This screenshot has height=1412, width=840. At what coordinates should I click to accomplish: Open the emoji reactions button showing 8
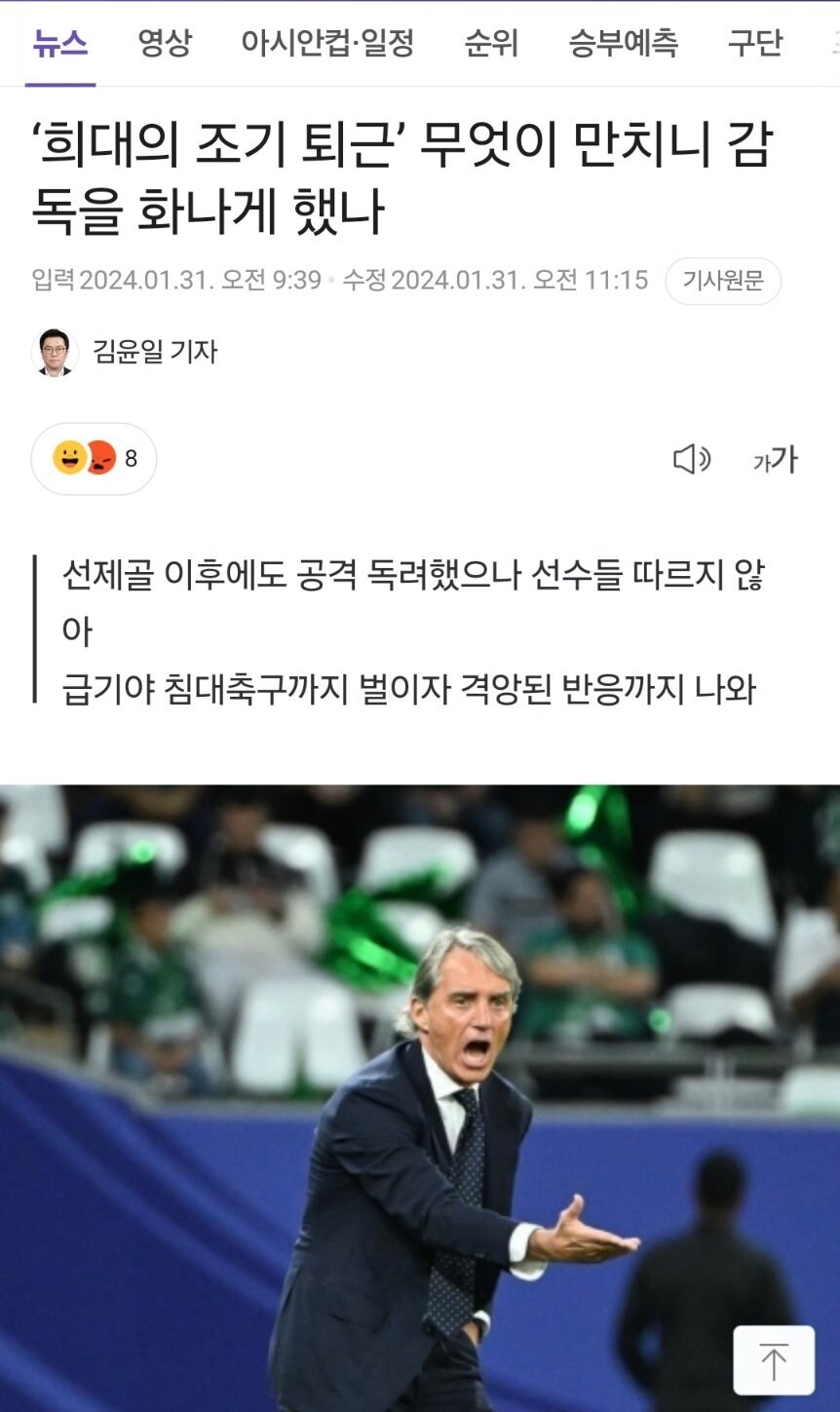coord(94,458)
